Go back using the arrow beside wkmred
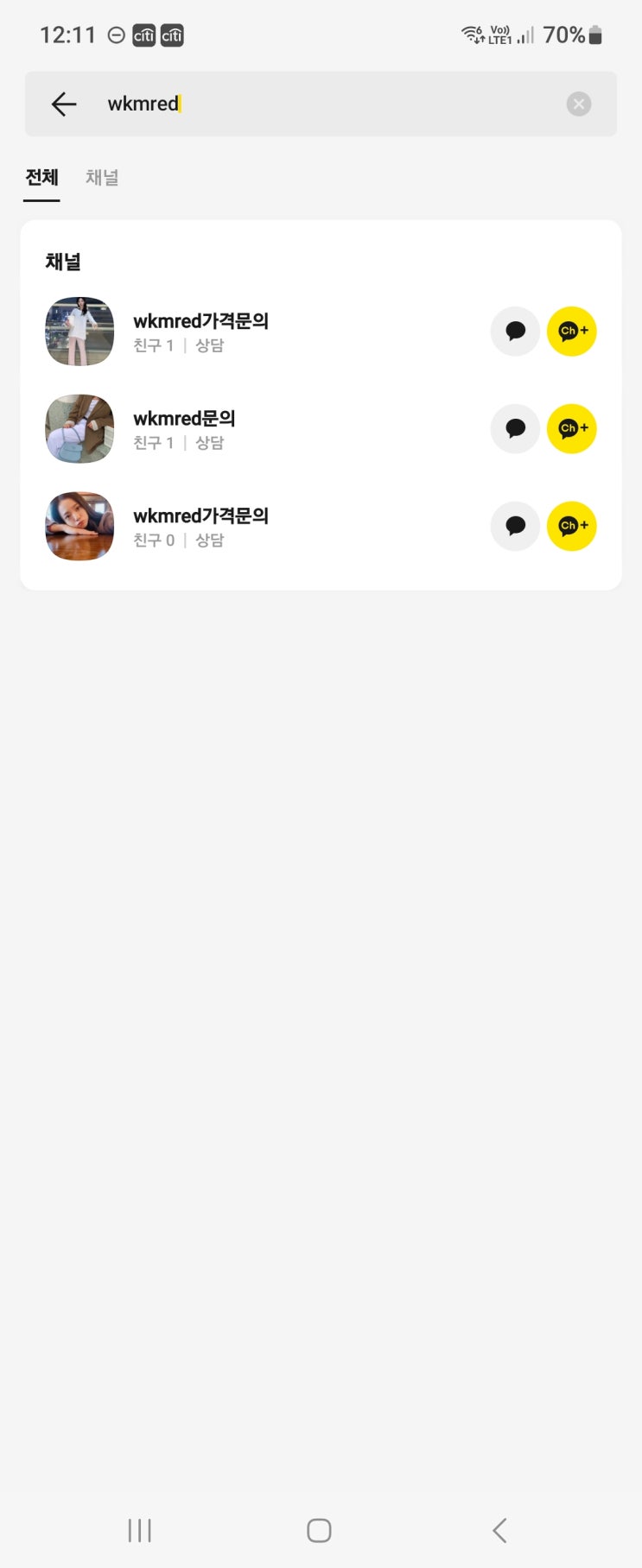Image resolution: width=642 pixels, height=1568 pixels. pos(64,104)
